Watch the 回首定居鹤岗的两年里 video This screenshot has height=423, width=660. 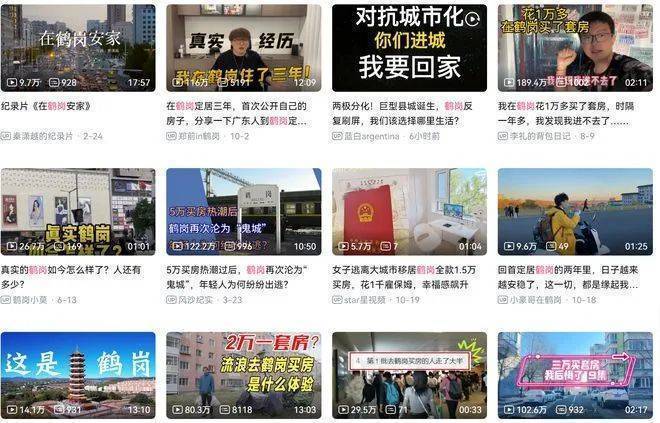pos(575,211)
